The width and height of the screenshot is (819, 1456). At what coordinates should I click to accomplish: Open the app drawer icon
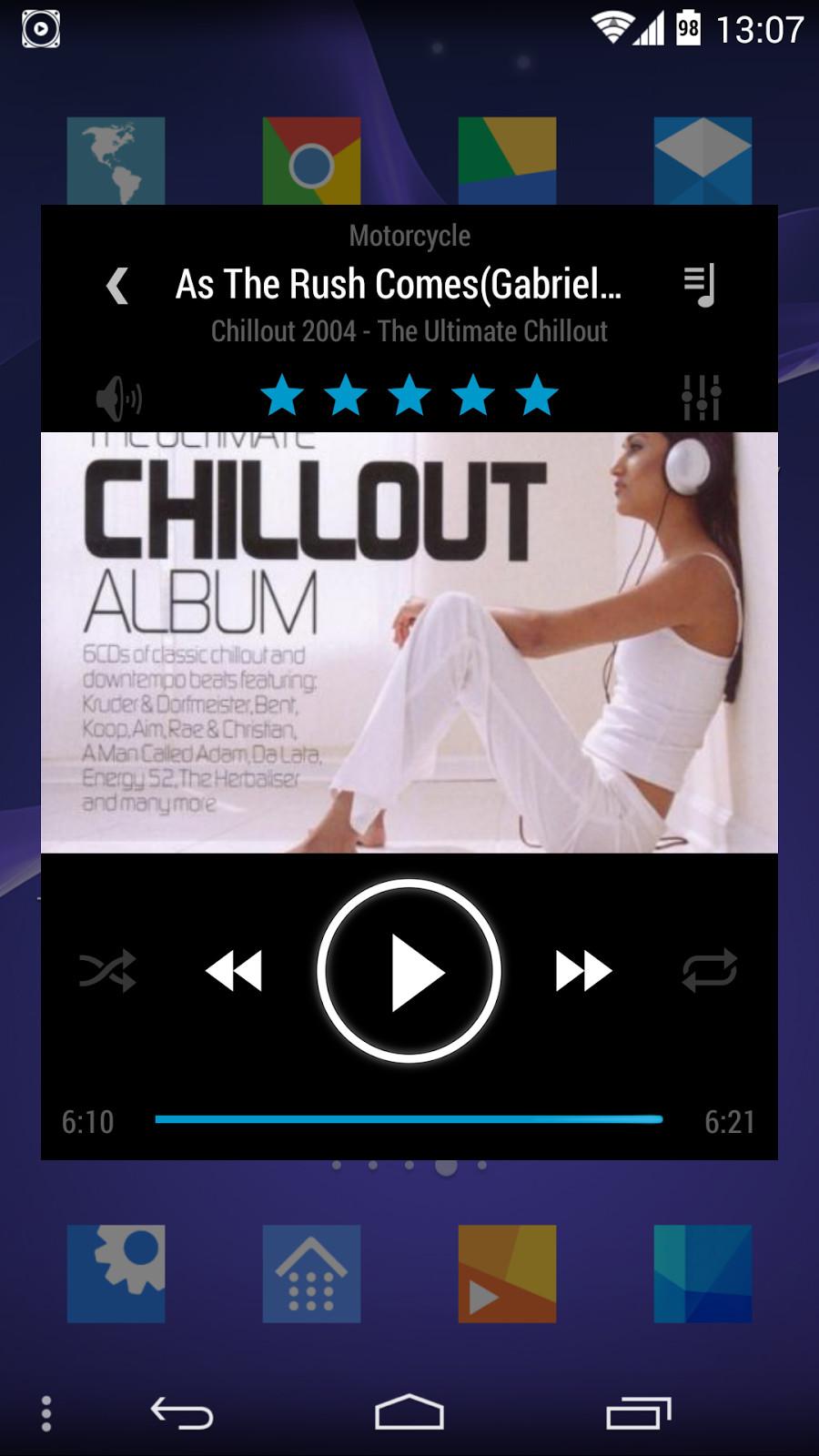[x=311, y=1273]
